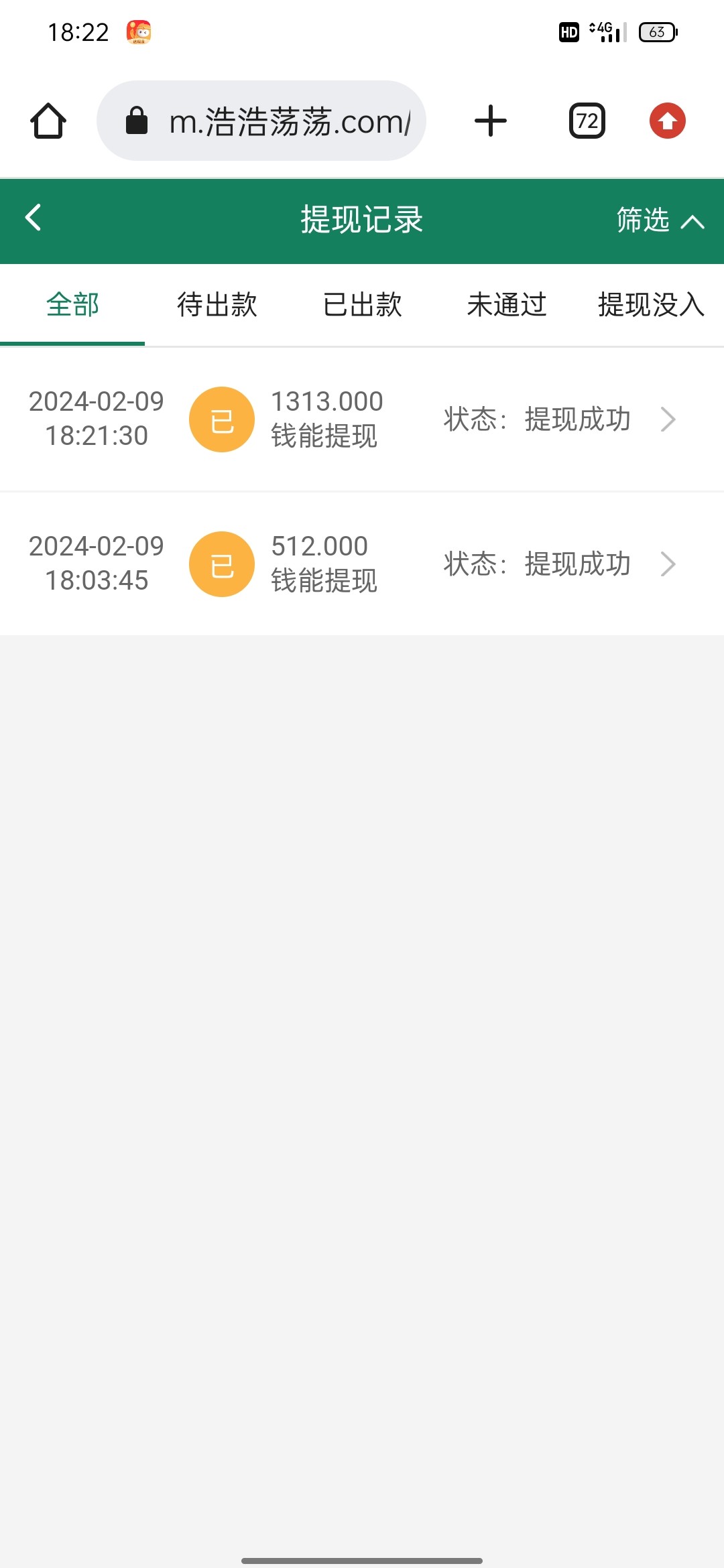Viewport: 724px width, 1568px height.
Task: Show the 提现没入 tab
Action: pyautogui.click(x=650, y=306)
